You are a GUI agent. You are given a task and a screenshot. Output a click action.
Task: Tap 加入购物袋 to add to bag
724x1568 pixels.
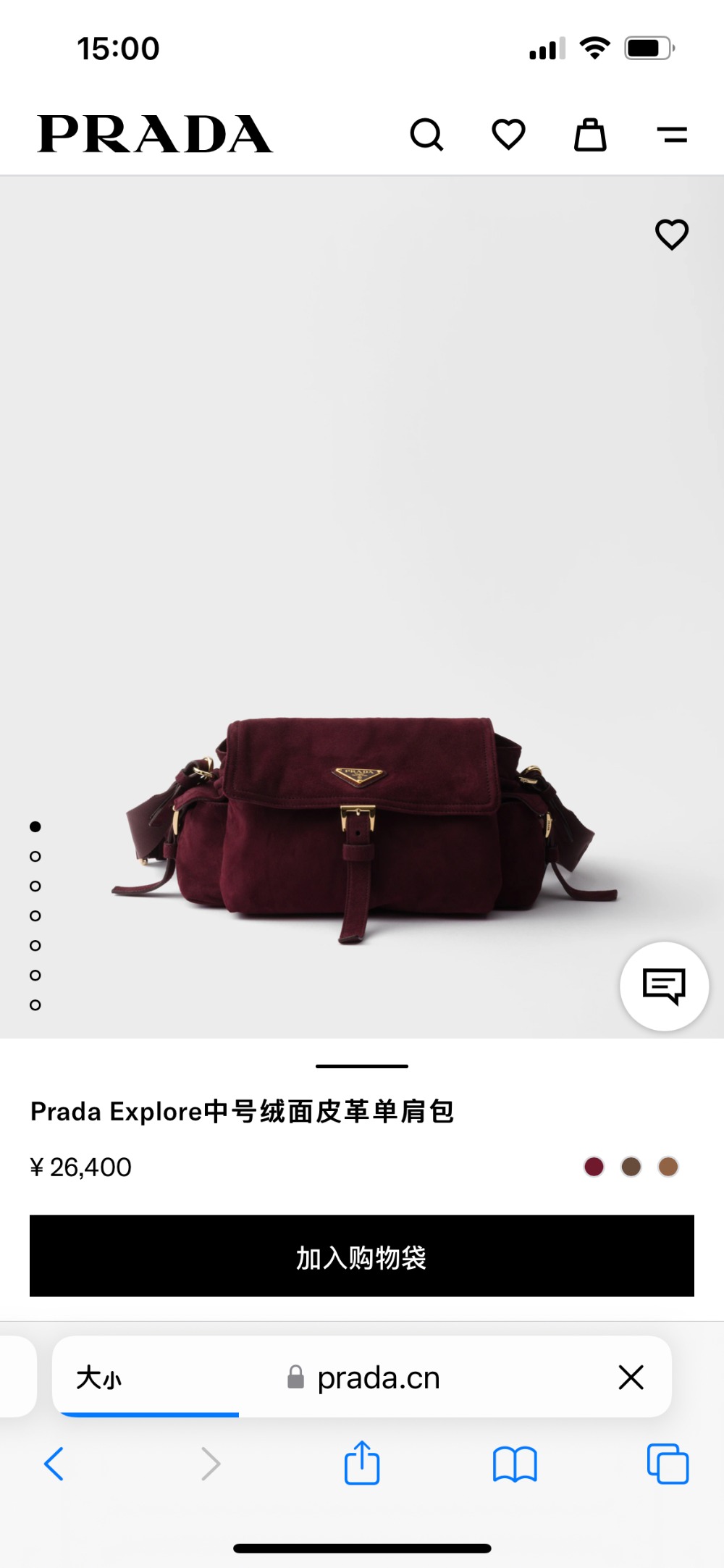click(x=362, y=1257)
